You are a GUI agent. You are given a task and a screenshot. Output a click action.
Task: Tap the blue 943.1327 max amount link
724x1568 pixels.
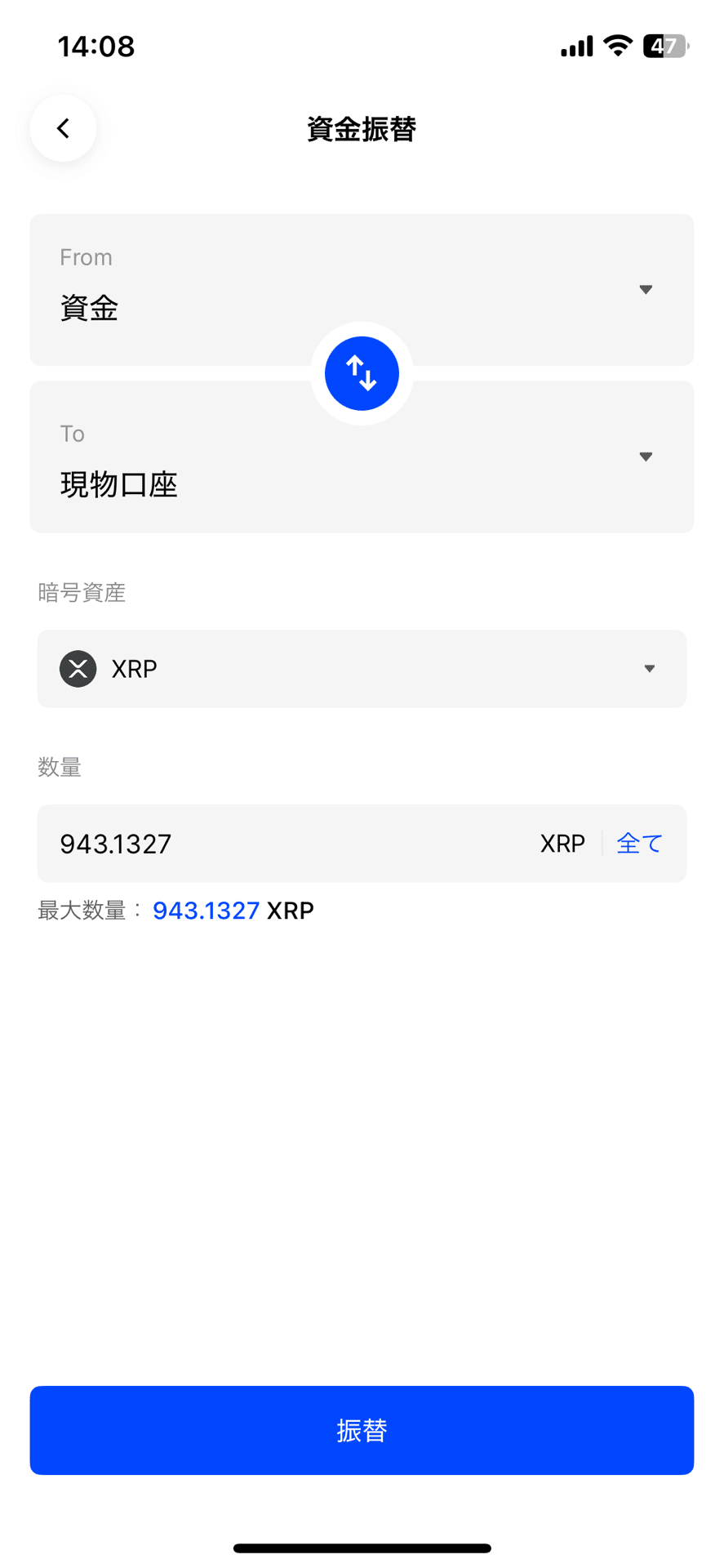206,910
